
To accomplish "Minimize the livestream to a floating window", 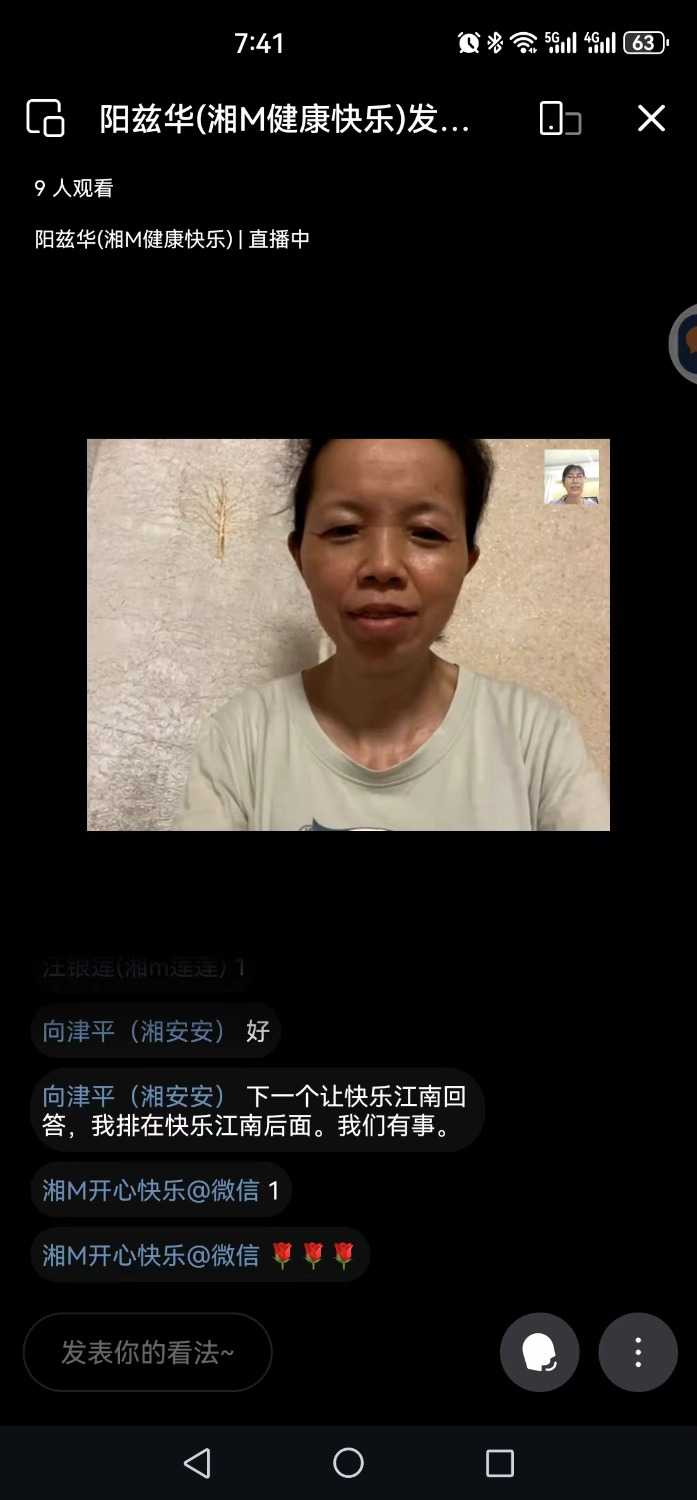I will pos(45,118).
